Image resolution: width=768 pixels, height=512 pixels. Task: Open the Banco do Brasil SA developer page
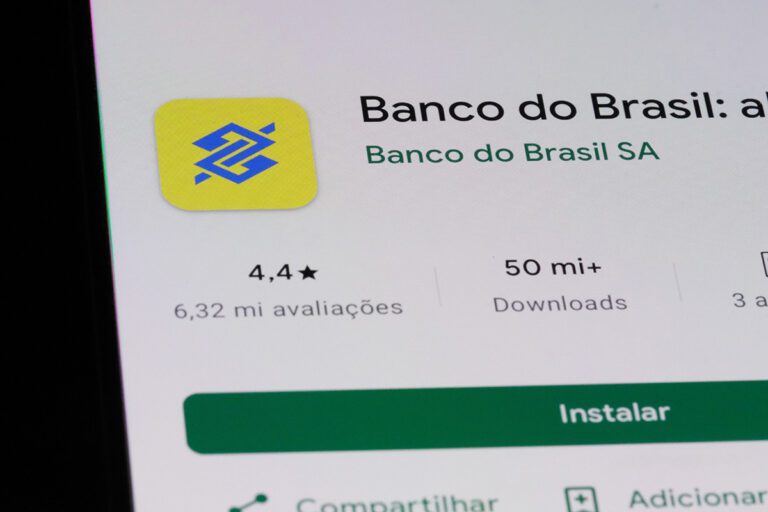tap(512, 153)
